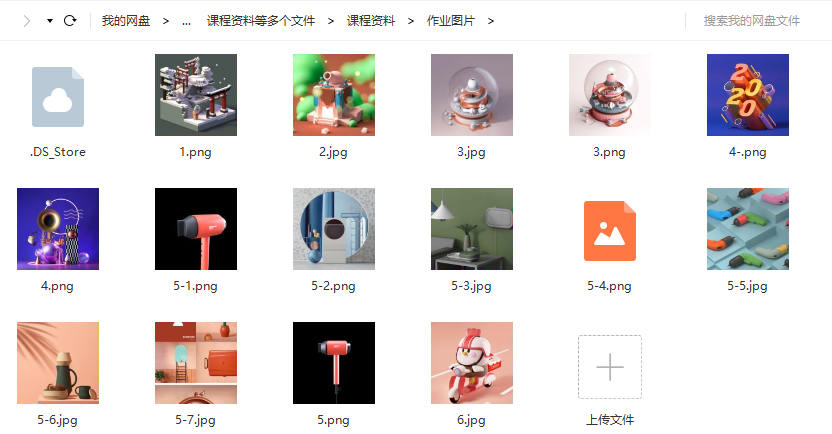
Task: Go forward with the arrow icon
Action: (26, 20)
